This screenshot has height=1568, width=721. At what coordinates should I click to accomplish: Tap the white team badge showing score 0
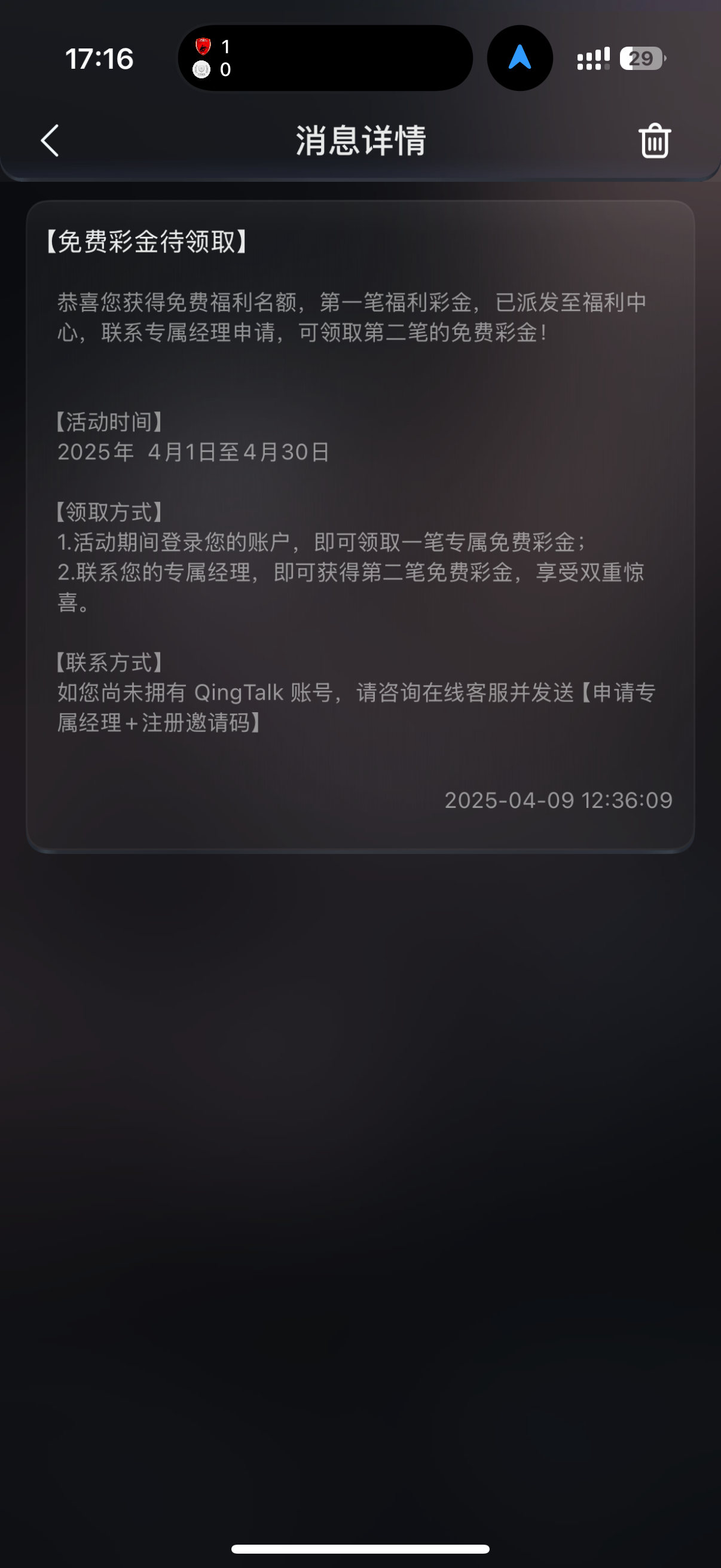pyautogui.click(x=201, y=70)
